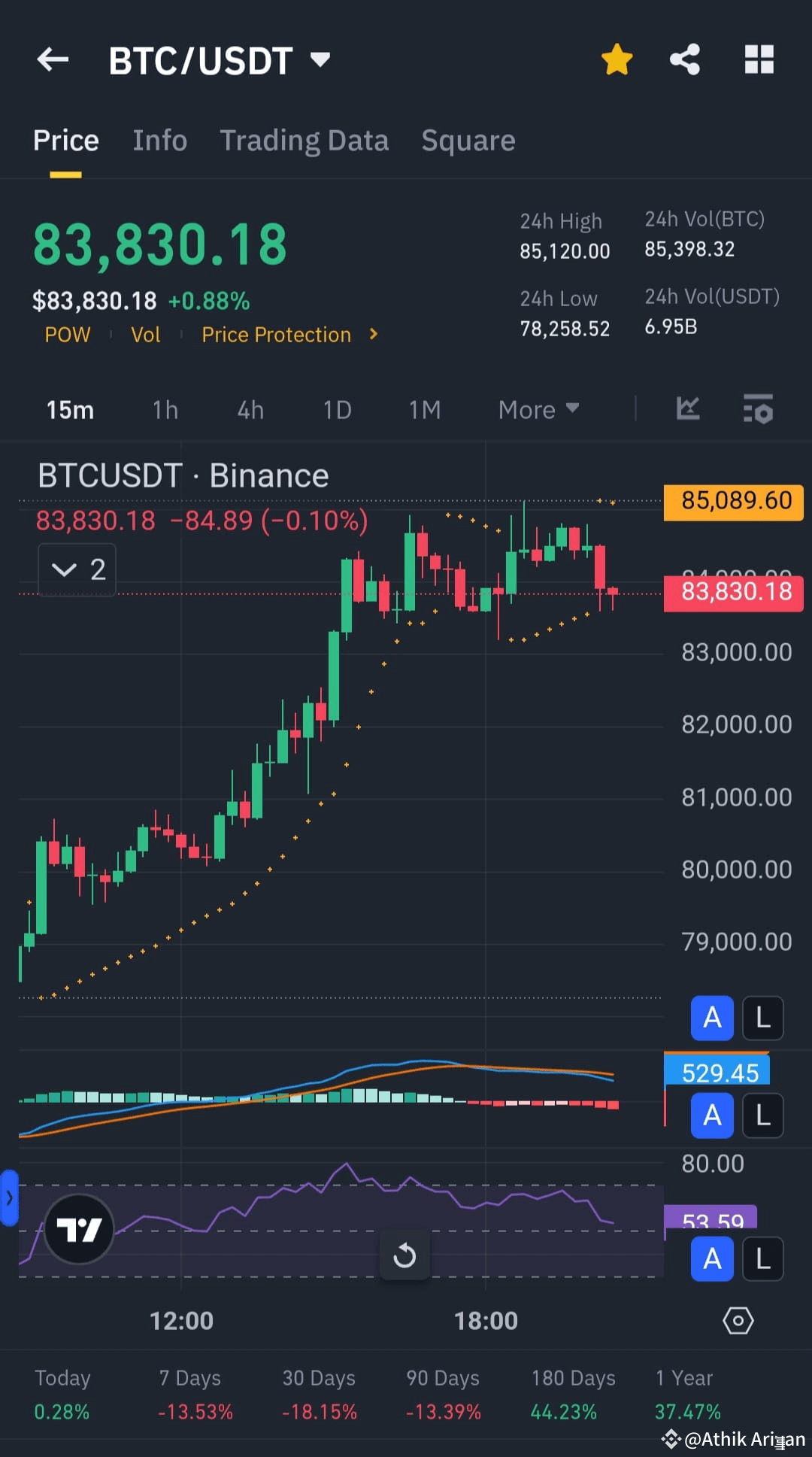Click the back arrow to exit chart
The image size is (812, 1457).
coord(53,60)
